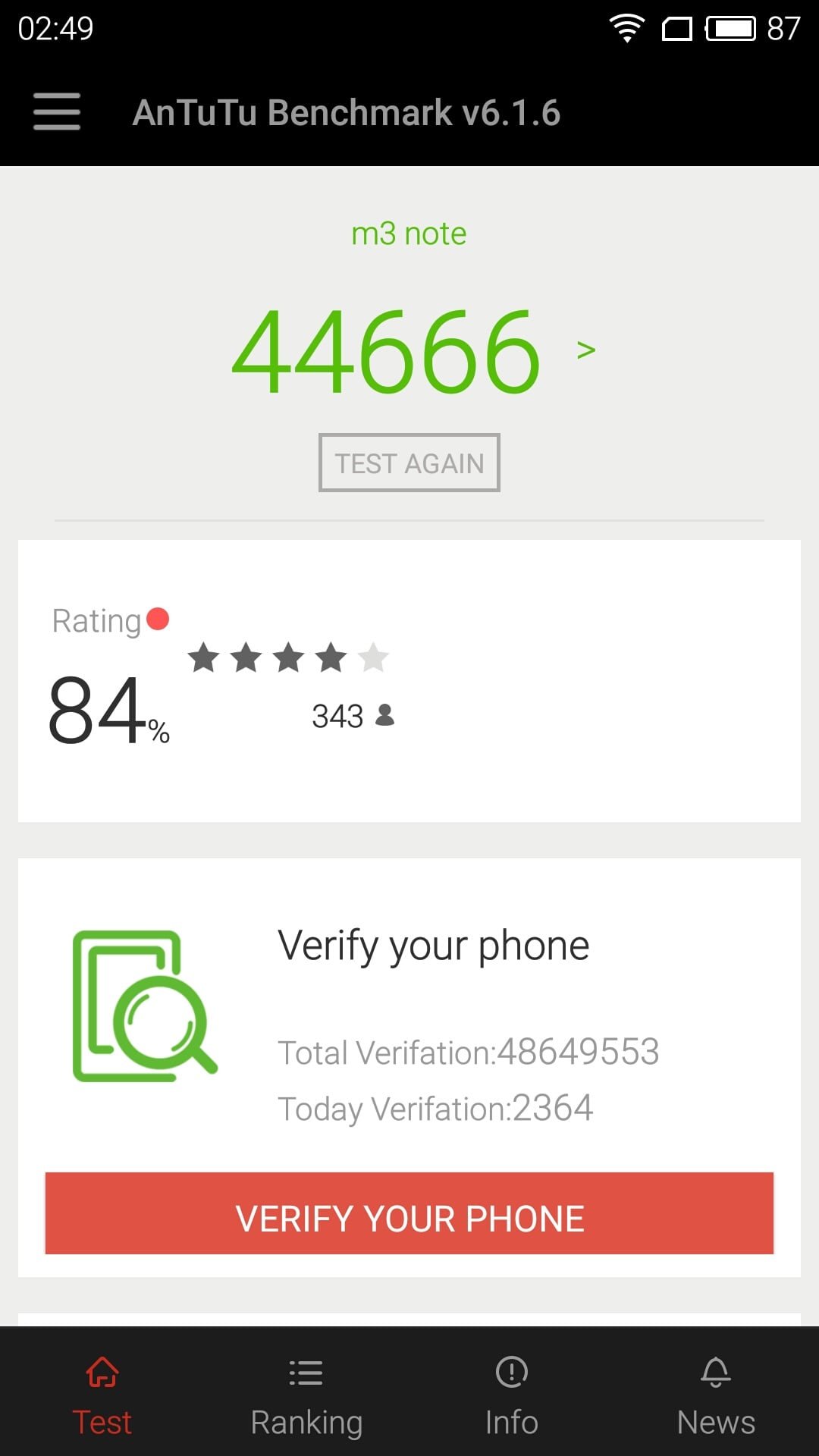Open score details arrow beside 44666
This screenshot has height=1456, width=819.
585,350
